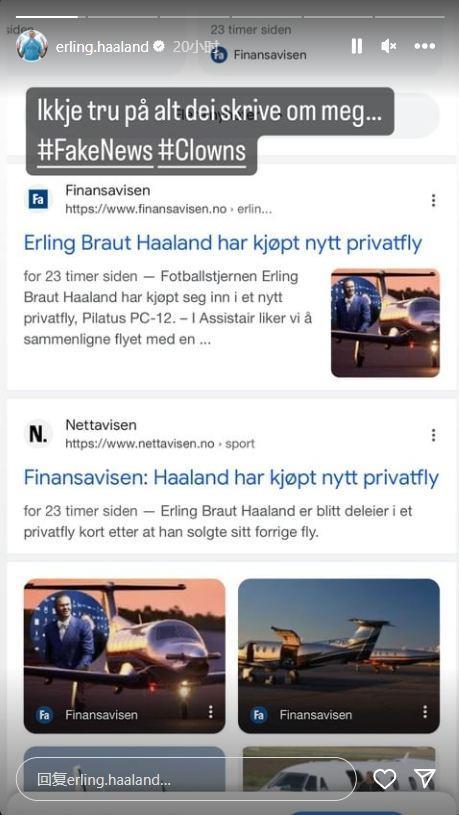Open the #Clowns hashtag
Screen dimensions: 459x815
click(202, 151)
